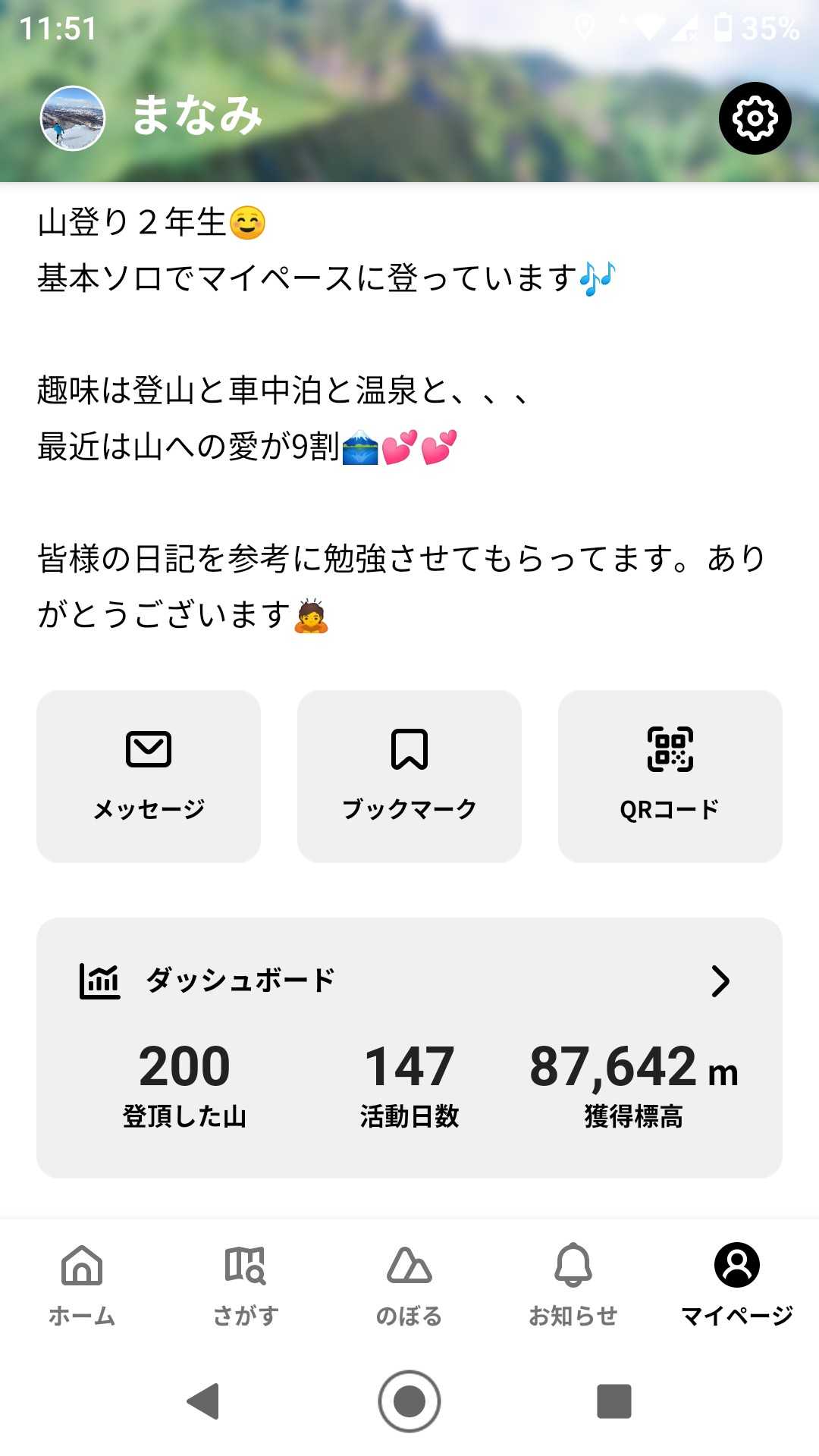
Task: Show the QRコード
Action: tap(670, 776)
